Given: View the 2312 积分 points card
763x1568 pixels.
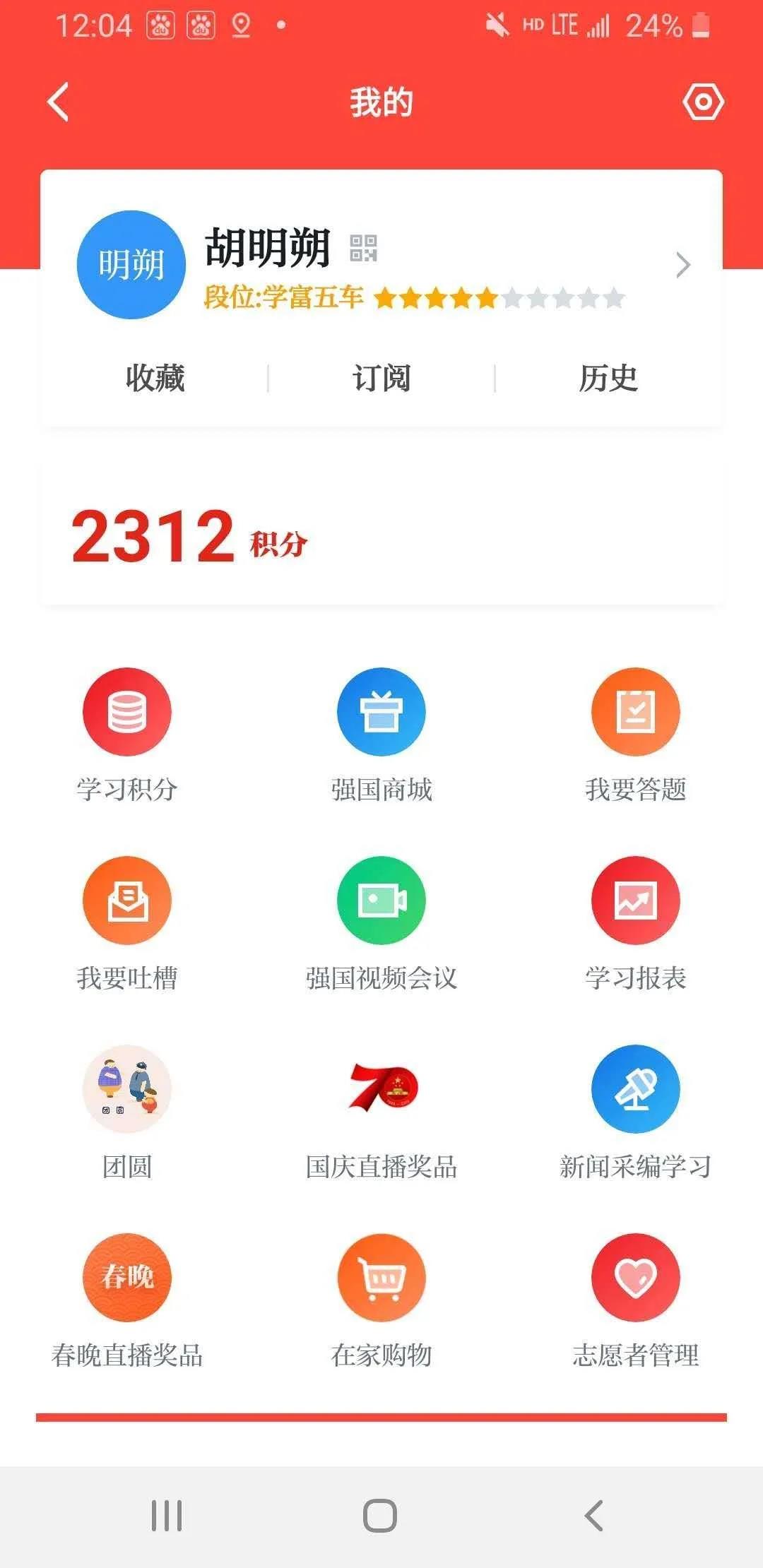Looking at the screenshot, I should (189, 535).
